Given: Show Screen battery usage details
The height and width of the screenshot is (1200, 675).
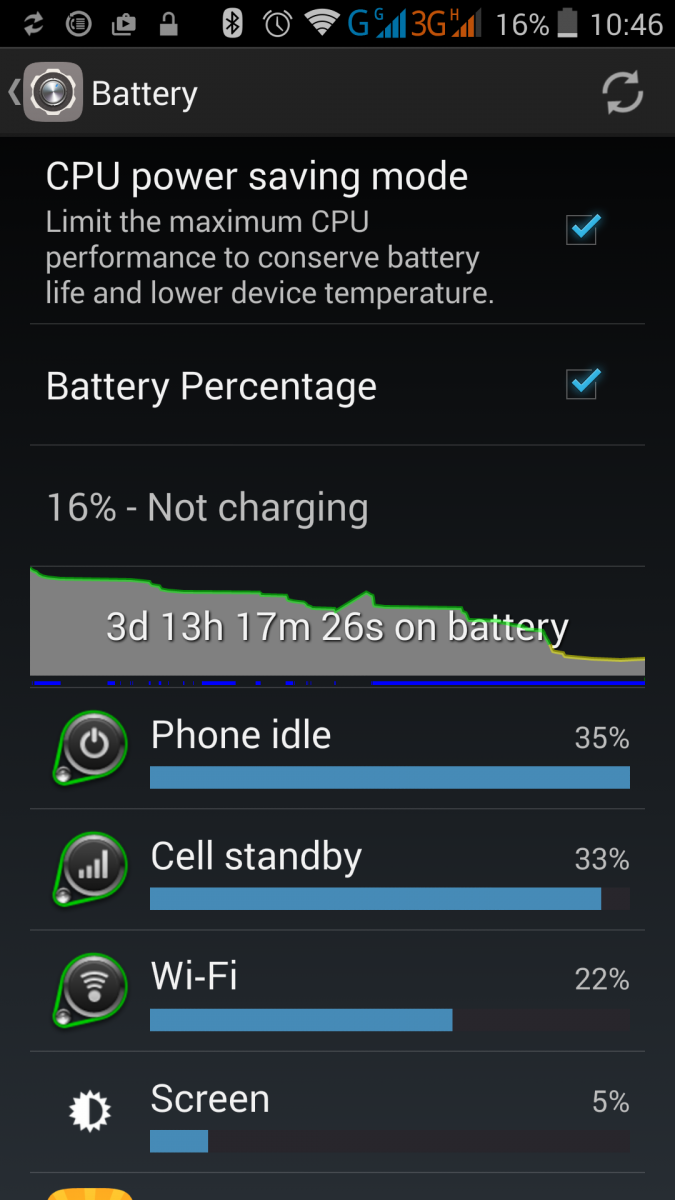Looking at the screenshot, I should (337, 1112).
